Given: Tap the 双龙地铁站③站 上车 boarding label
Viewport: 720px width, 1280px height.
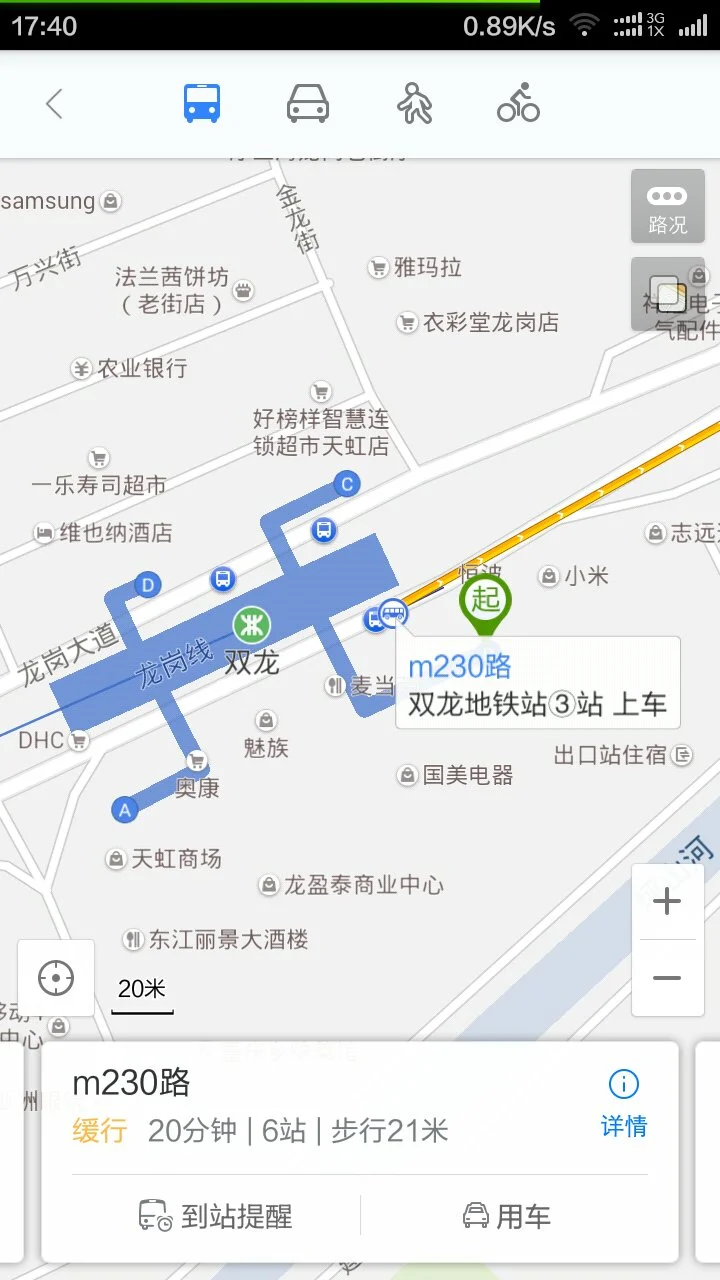Looking at the screenshot, I should tap(537, 704).
